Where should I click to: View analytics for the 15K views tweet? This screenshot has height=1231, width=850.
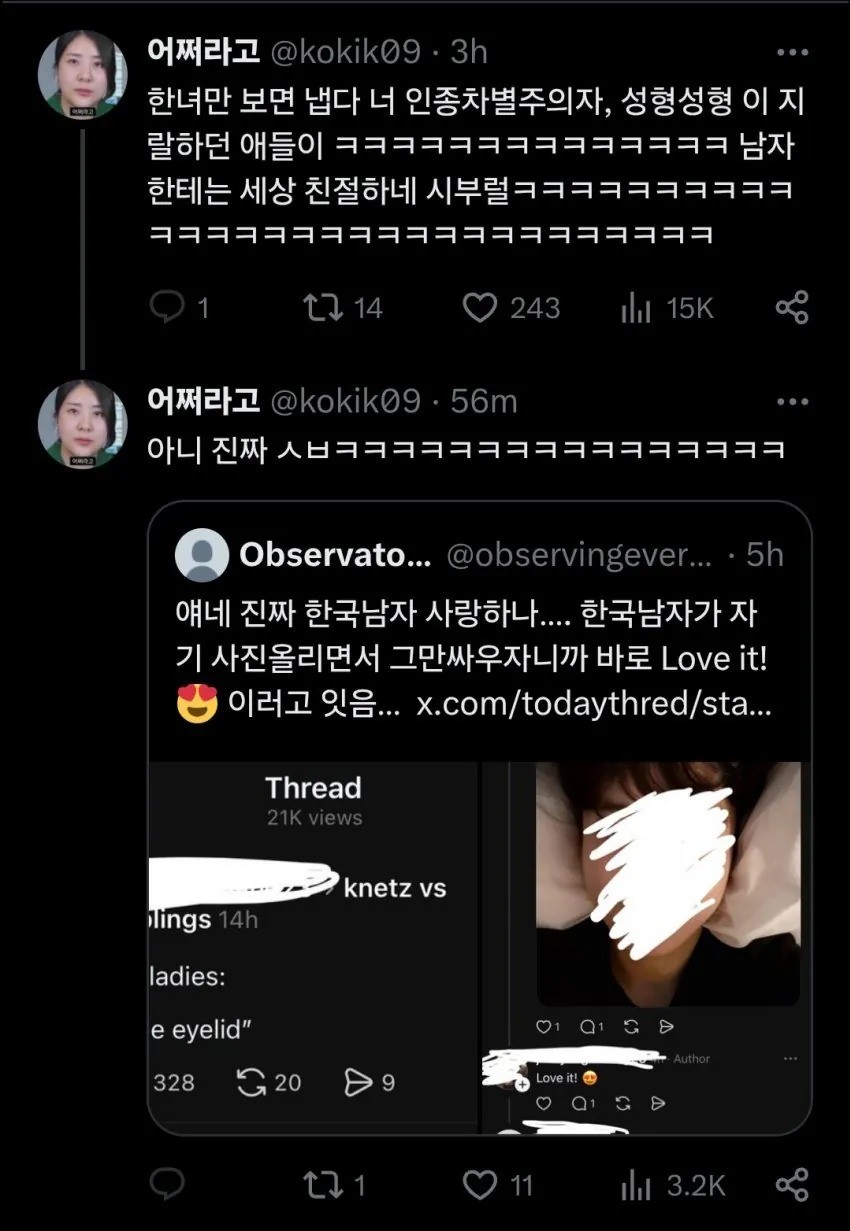[636, 308]
